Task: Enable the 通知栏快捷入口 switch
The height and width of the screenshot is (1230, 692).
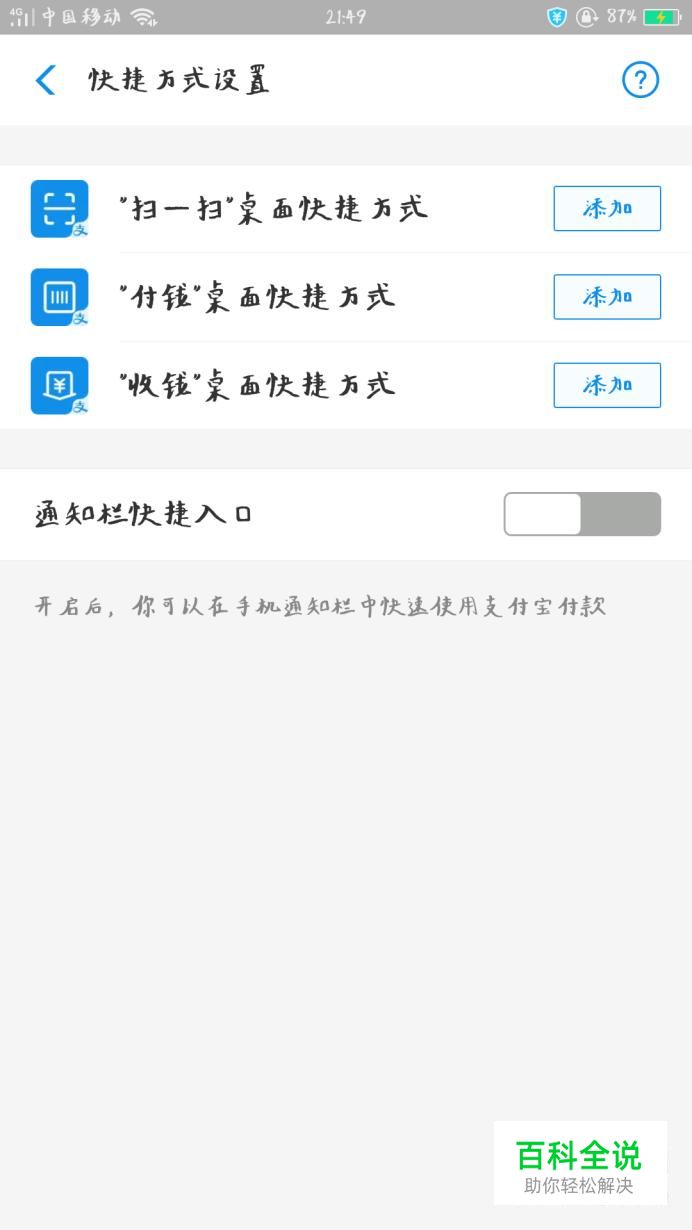Action: 582,514
